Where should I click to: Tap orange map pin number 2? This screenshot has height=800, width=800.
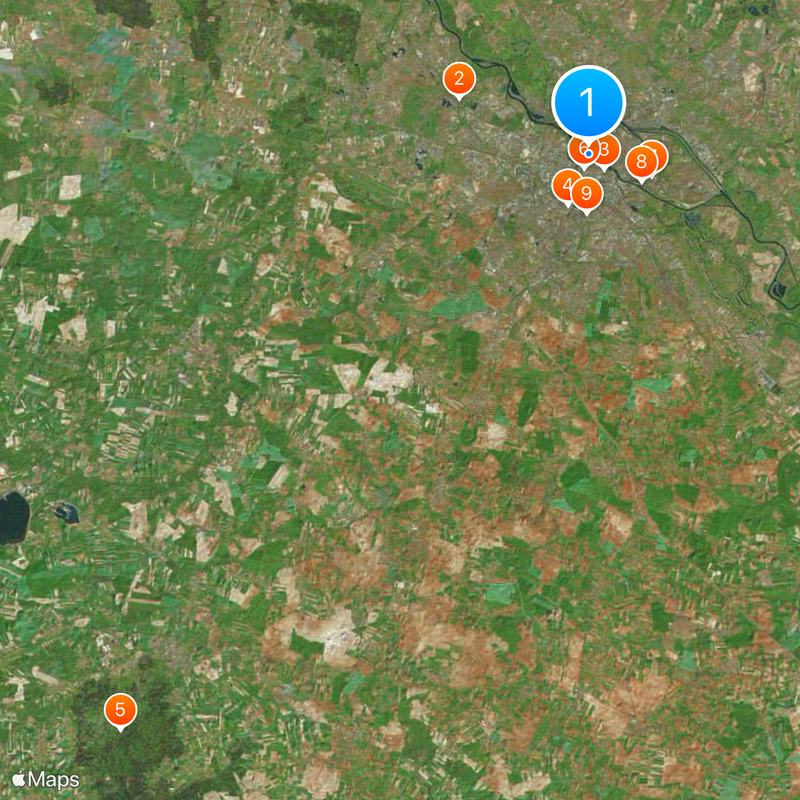click(459, 79)
